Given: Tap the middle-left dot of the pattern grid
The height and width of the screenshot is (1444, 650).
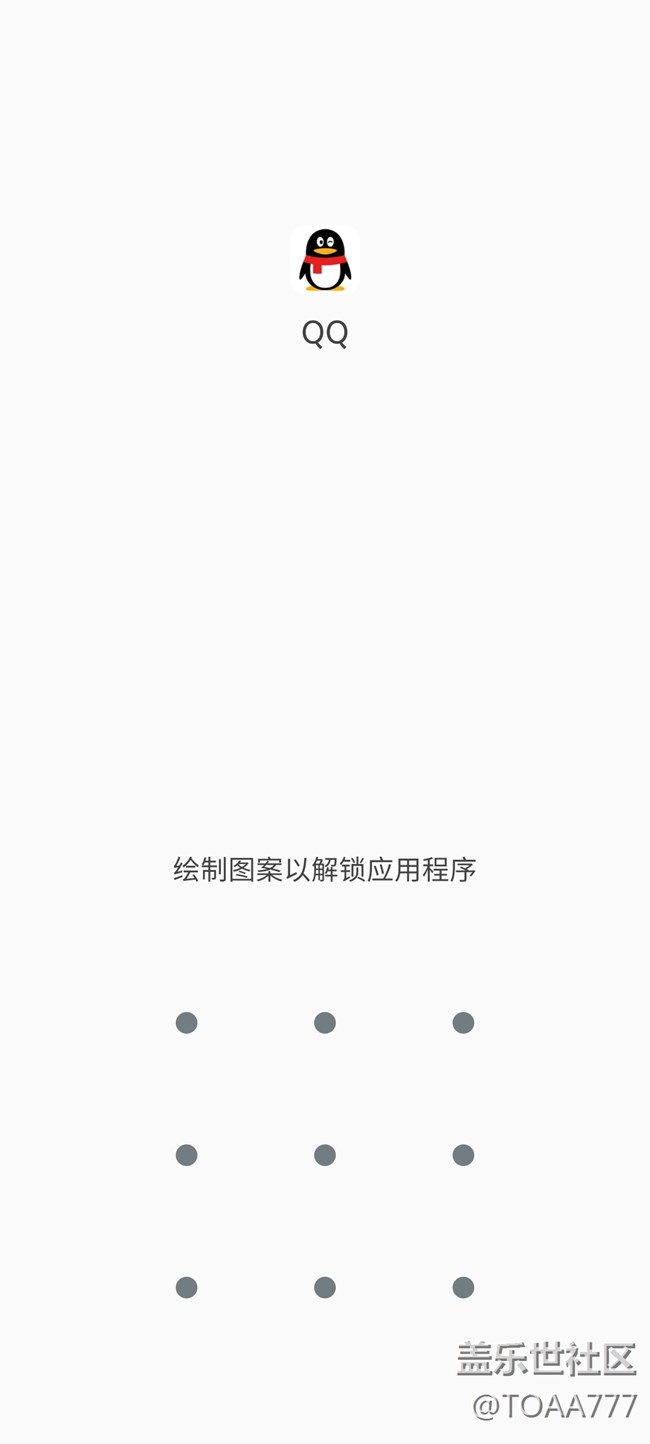Looking at the screenshot, I should tap(186, 1155).
